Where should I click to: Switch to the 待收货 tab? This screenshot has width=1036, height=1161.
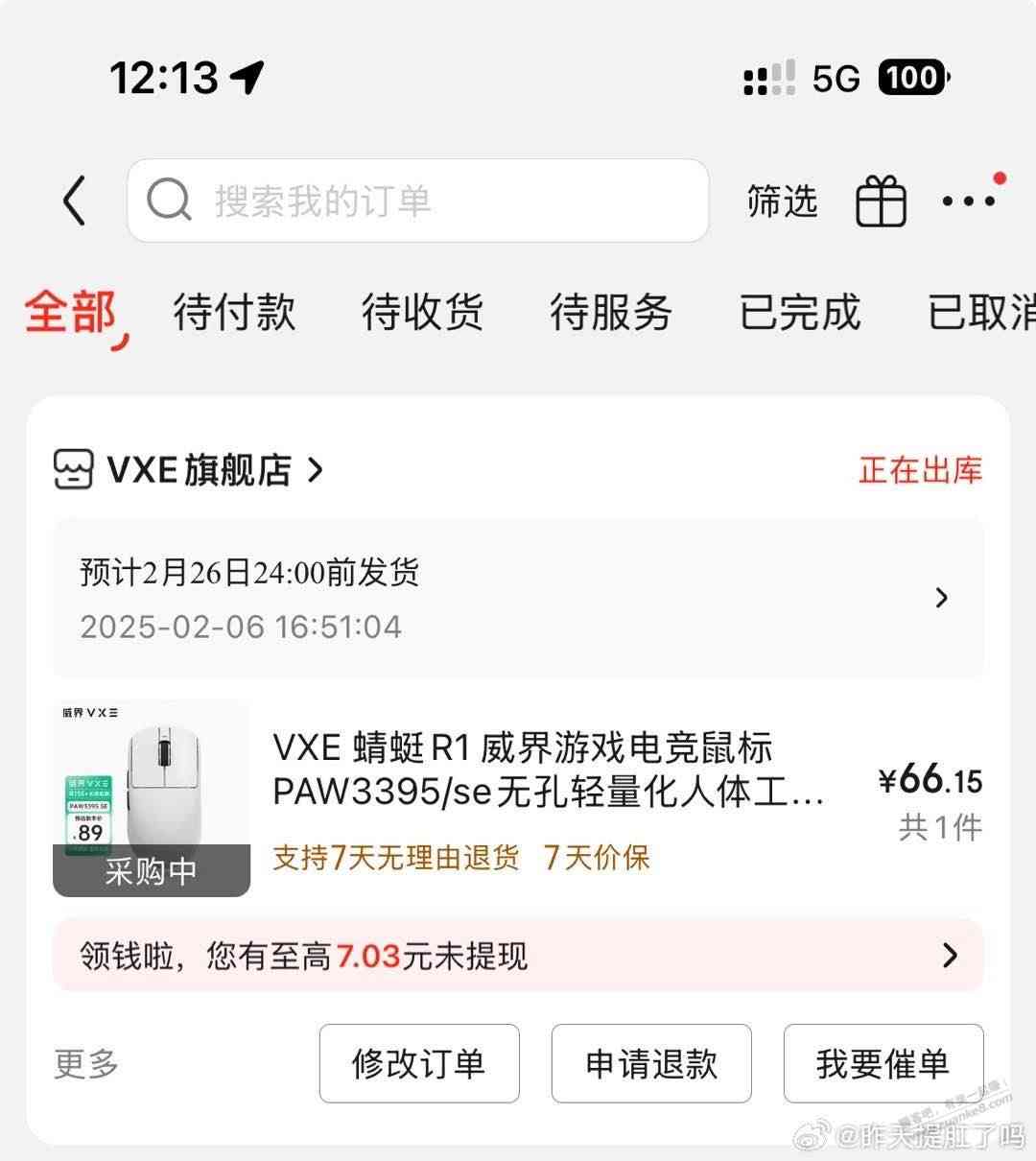tap(422, 313)
